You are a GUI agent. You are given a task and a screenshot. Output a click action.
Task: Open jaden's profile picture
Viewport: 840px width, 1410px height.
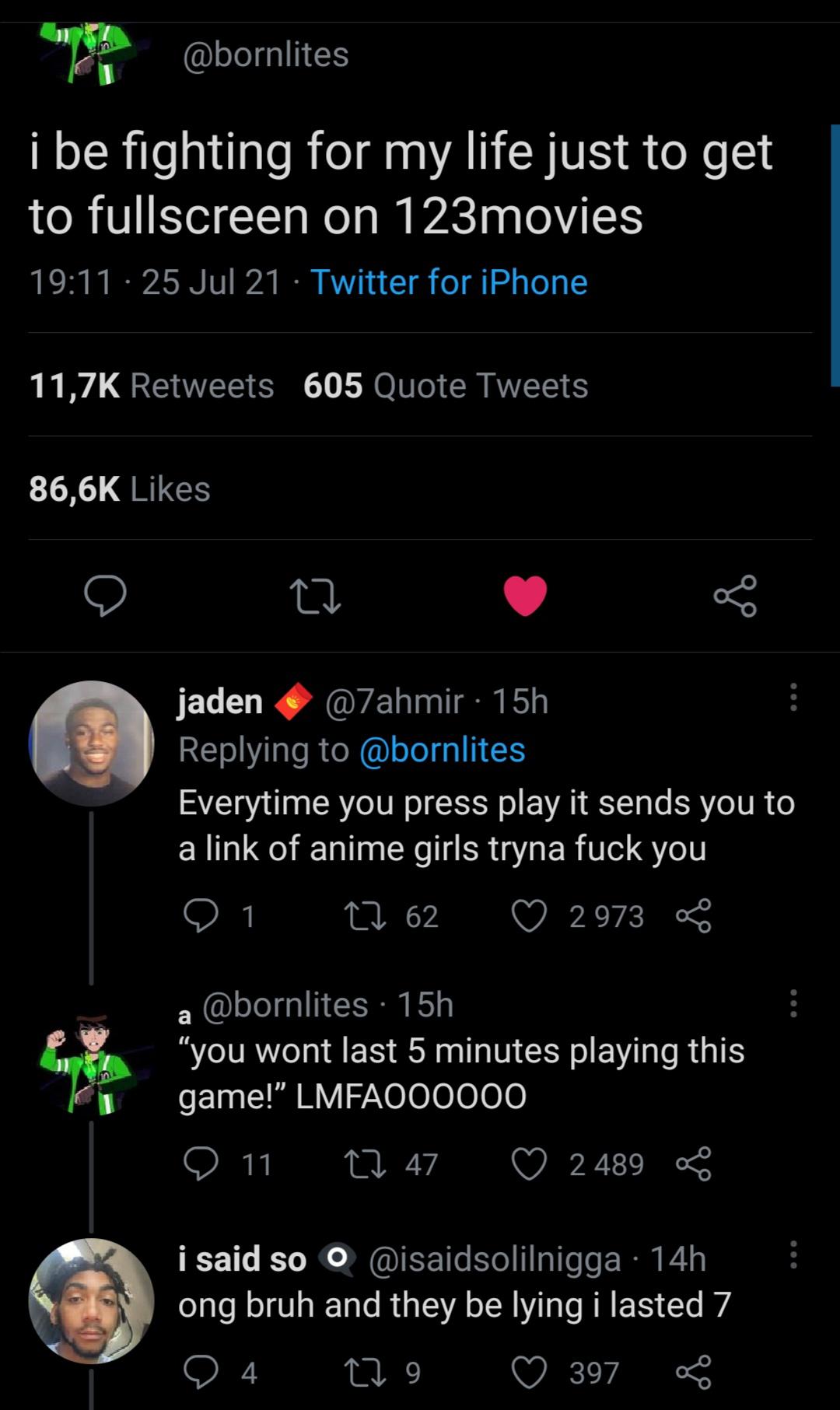[x=91, y=743]
